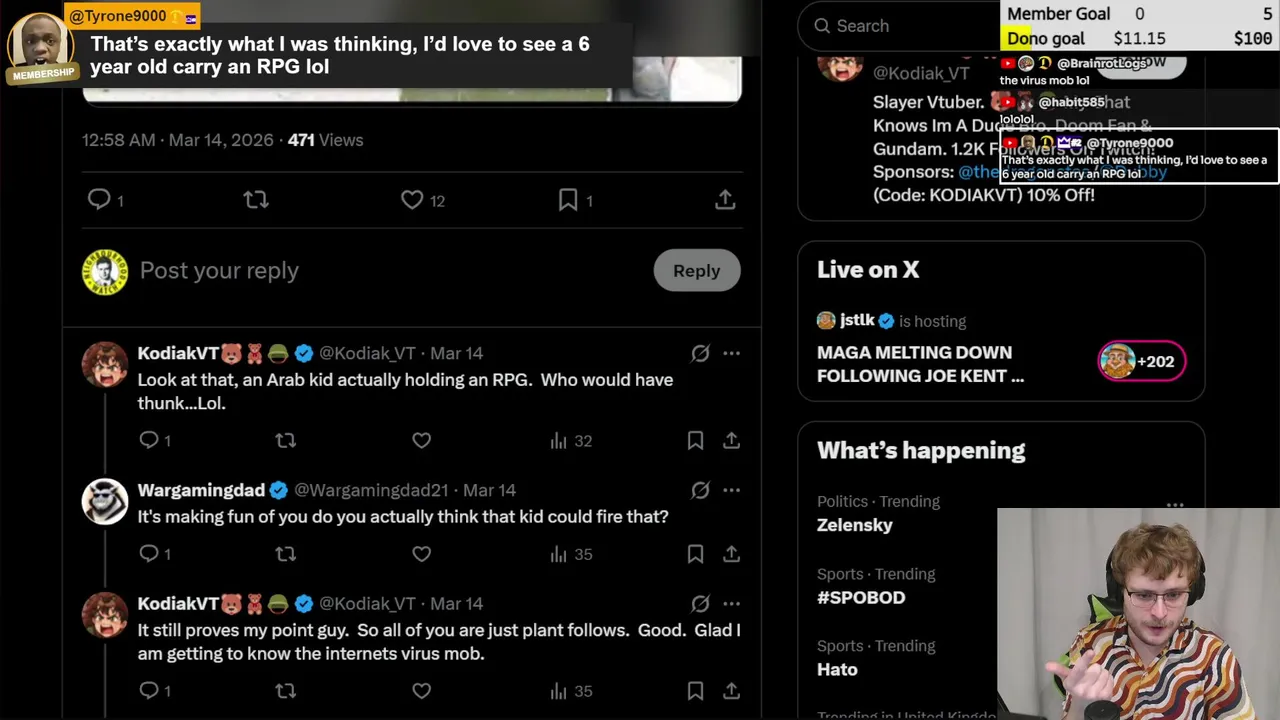Screen dimensions: 1280x720
Task: Like Wargamingdad's reply
Action: click(x=421, y=554)
